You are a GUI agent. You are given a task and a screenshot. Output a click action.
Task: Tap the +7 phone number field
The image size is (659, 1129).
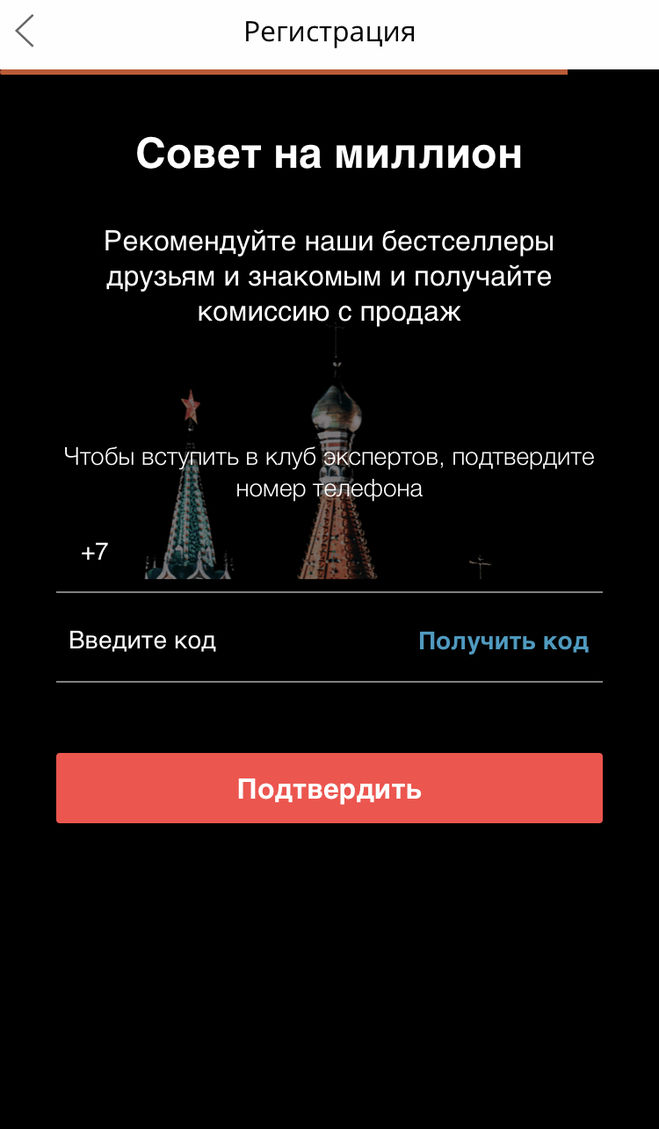click(x=330, y=553)
